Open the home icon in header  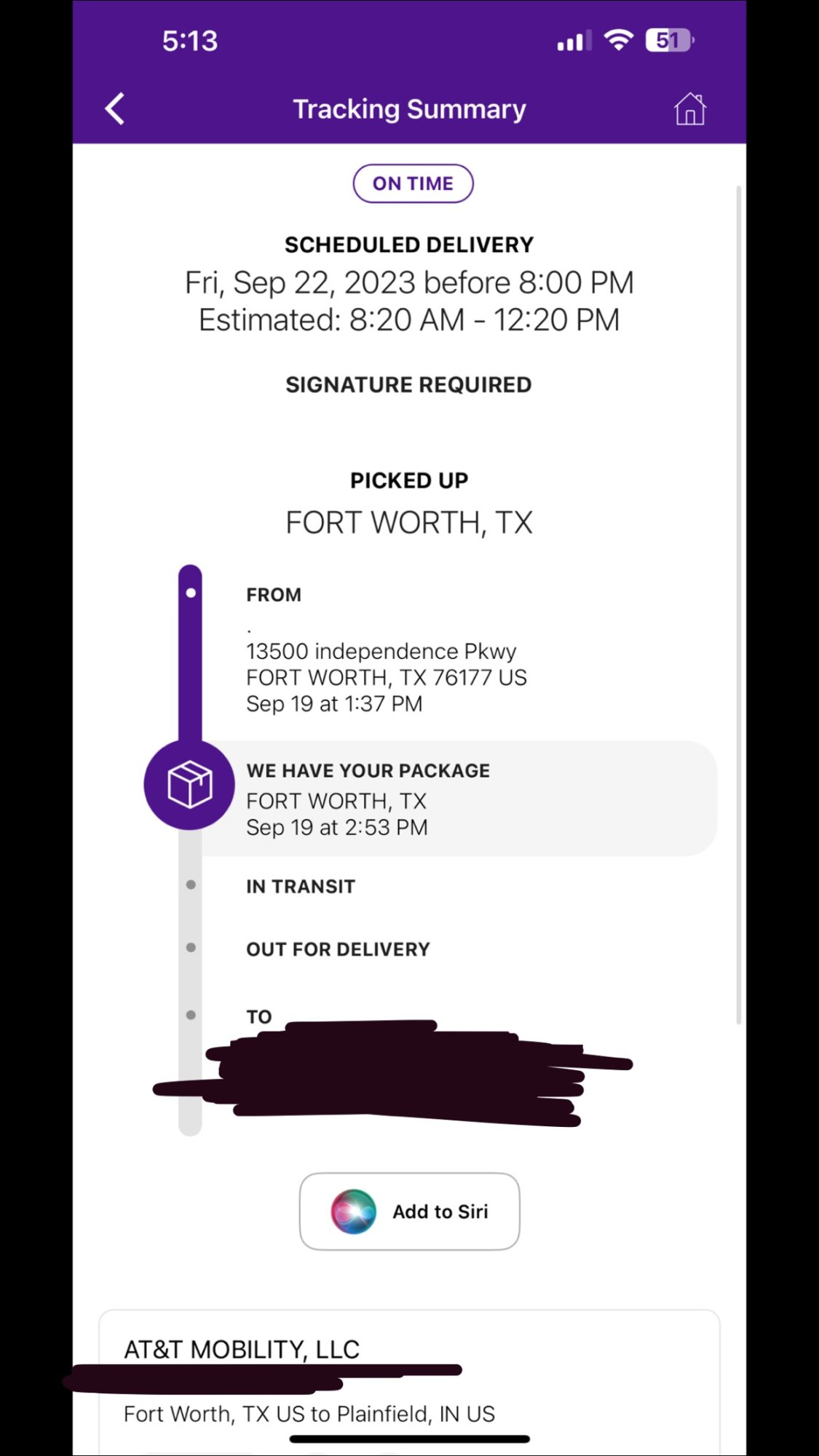[689, 109]
